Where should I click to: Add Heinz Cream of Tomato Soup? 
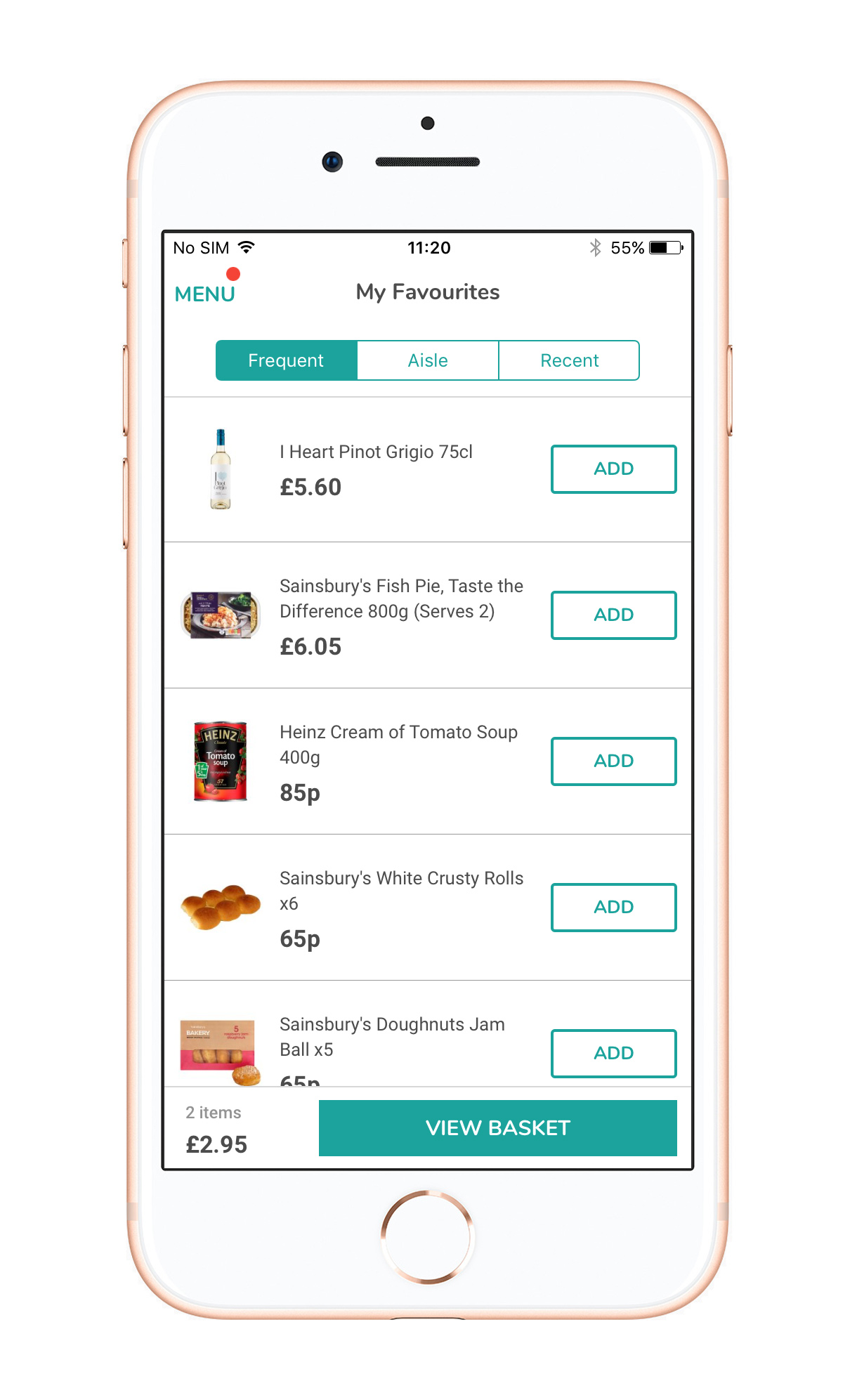coord(613,761)
